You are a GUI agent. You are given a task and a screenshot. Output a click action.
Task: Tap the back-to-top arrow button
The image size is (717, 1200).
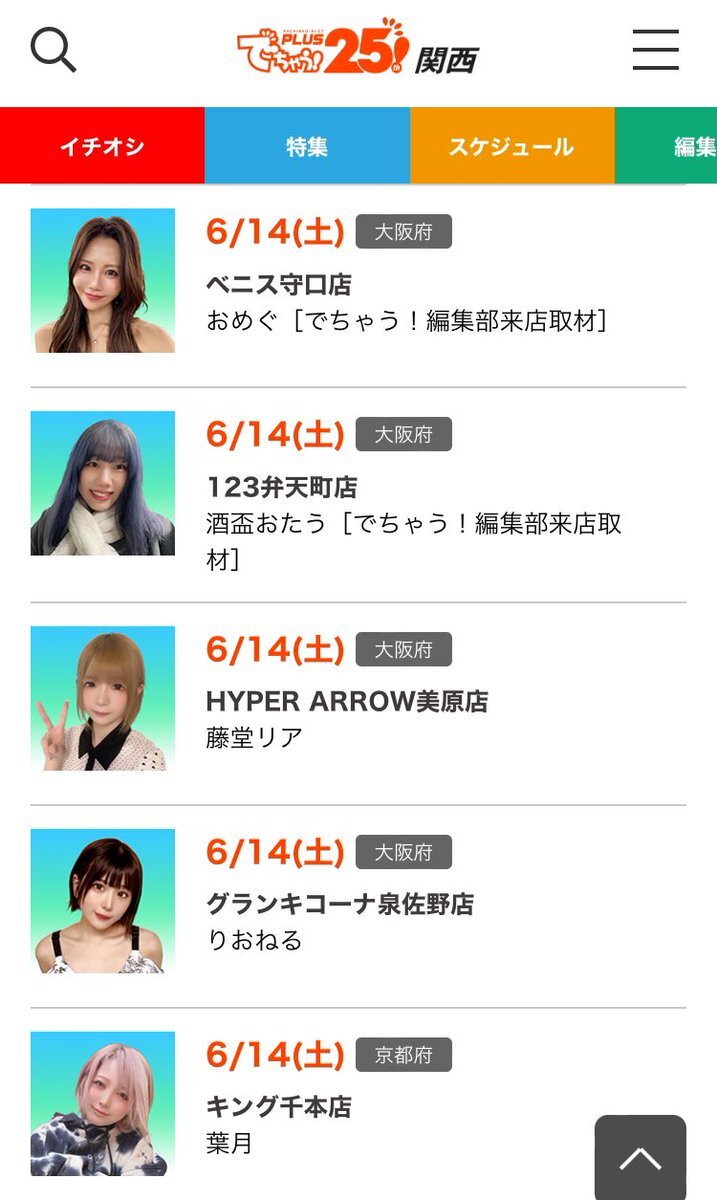pos(640,1158)
